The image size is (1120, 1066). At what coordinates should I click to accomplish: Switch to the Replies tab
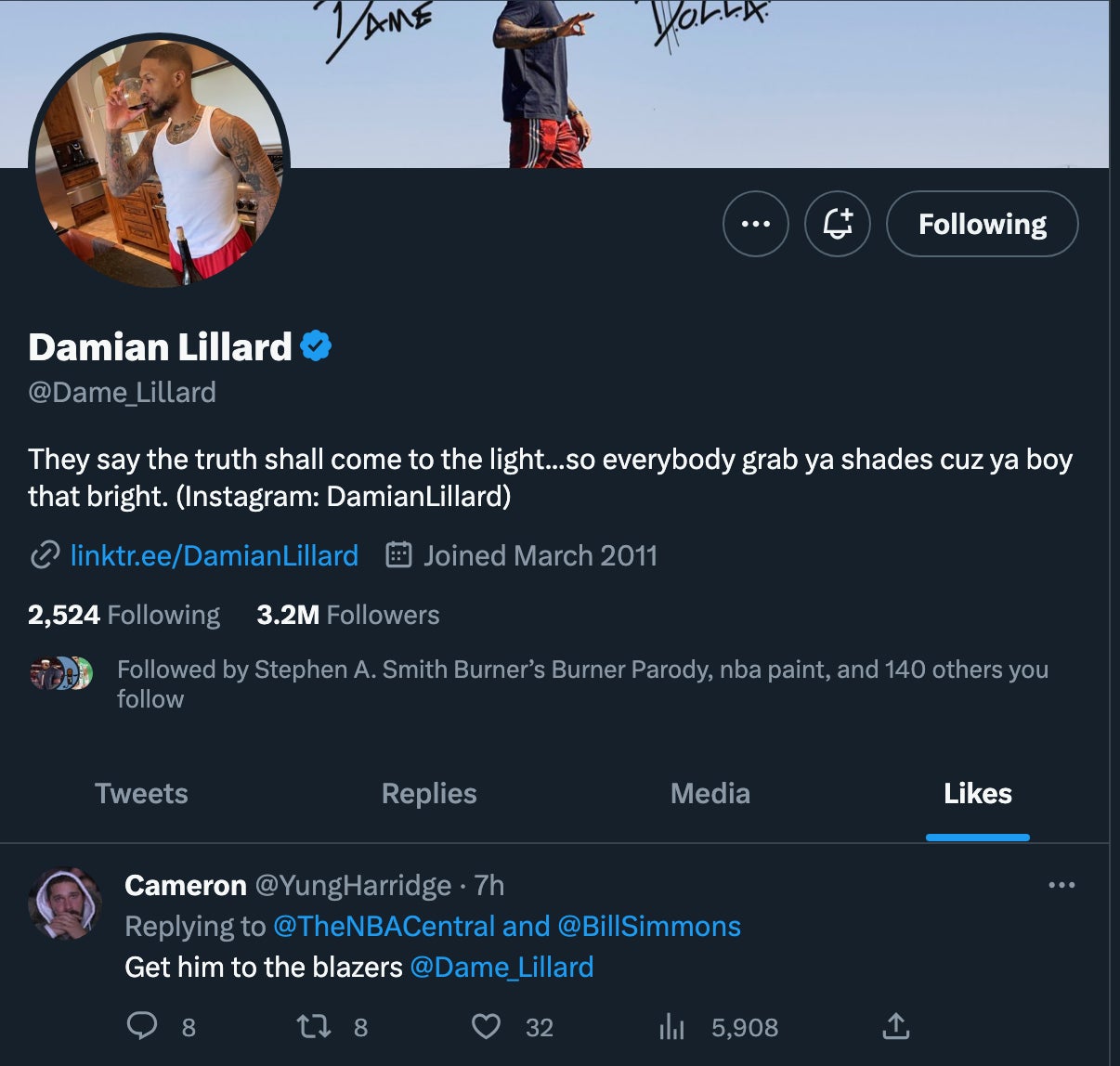(429, 793)
